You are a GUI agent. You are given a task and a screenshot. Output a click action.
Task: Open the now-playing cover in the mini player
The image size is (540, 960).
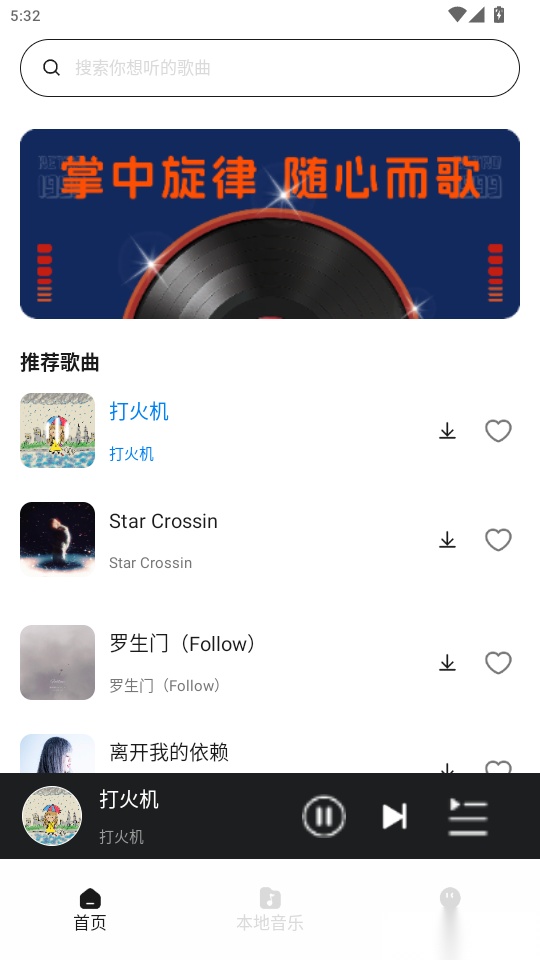pyautogui.click(x=52, y=816)
